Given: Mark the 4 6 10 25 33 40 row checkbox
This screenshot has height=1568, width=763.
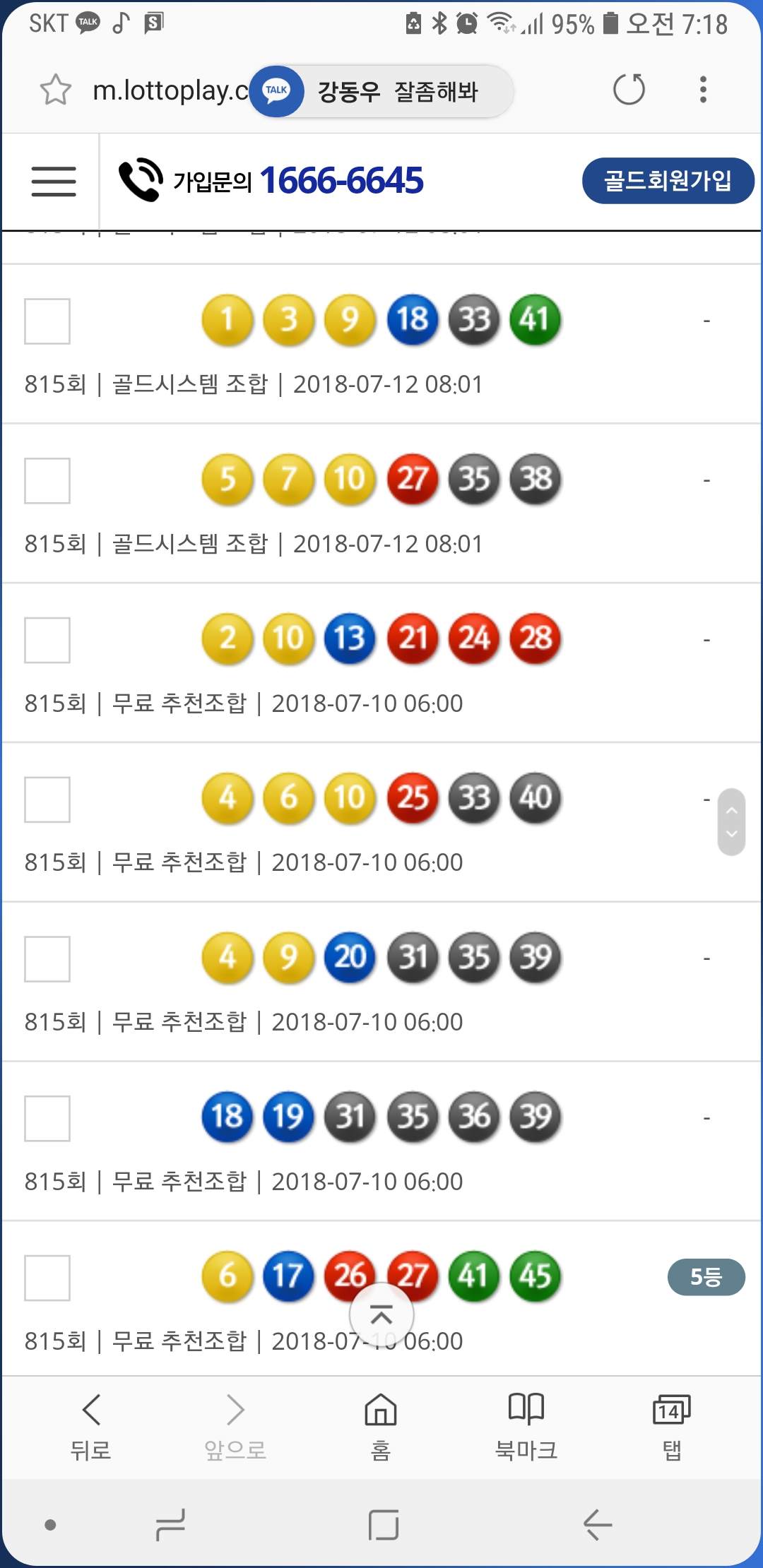Looking at the screenshot, I should pos(47,800).
